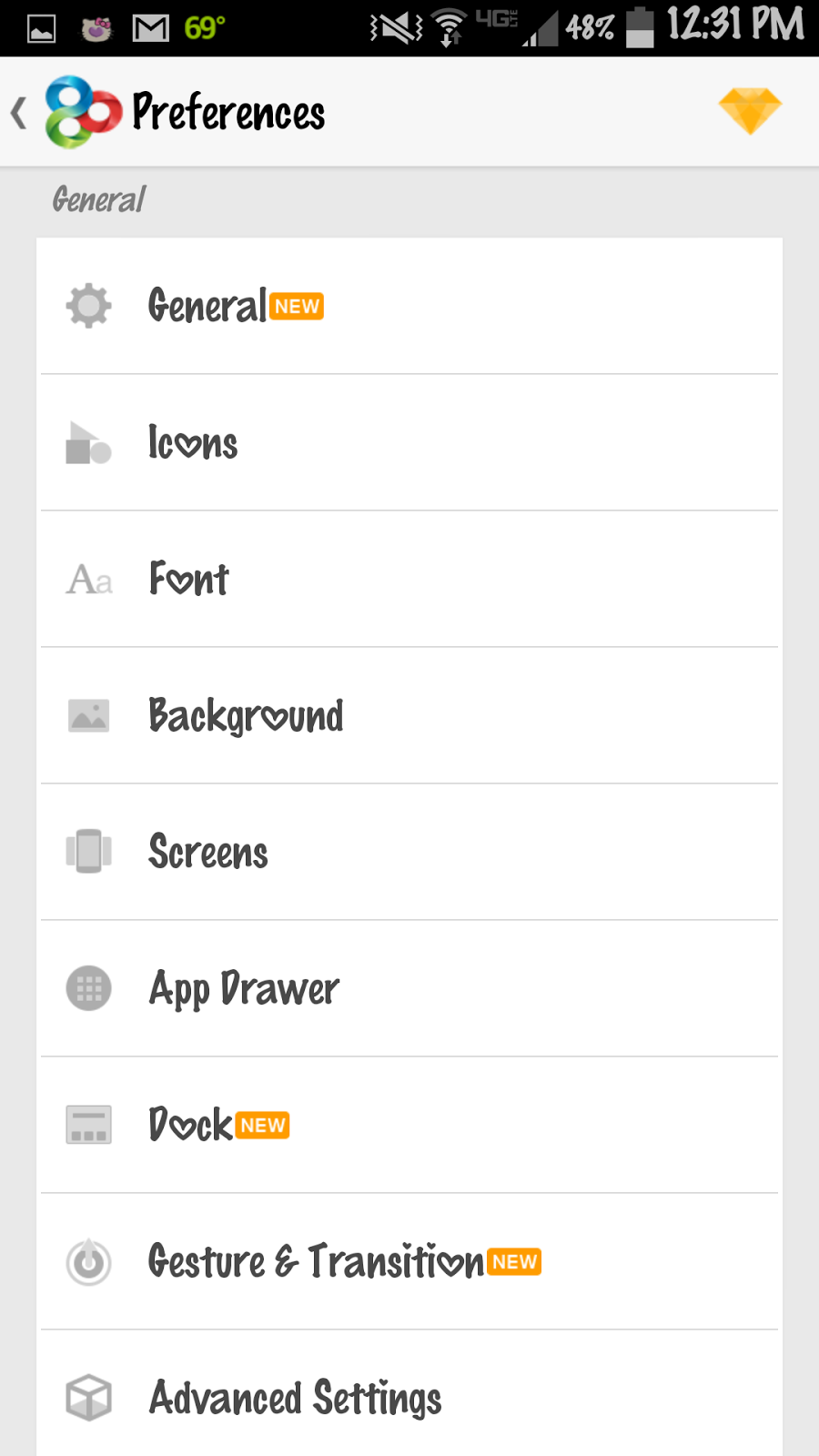
Task: Open Gesture & Transition settings
Action: click(x=409, y=1261)
